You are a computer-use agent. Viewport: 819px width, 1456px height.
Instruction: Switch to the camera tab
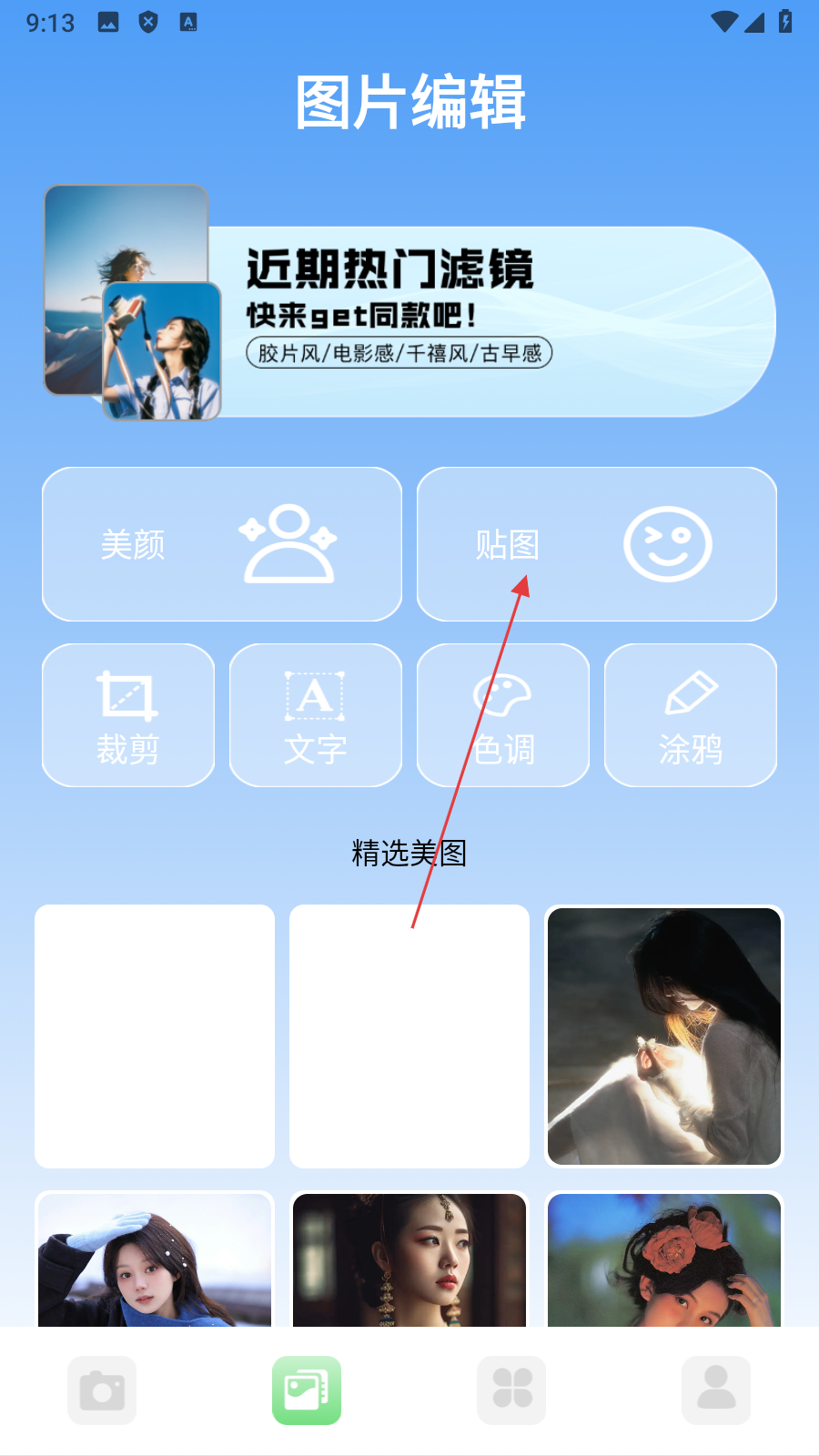(102, 1390)
